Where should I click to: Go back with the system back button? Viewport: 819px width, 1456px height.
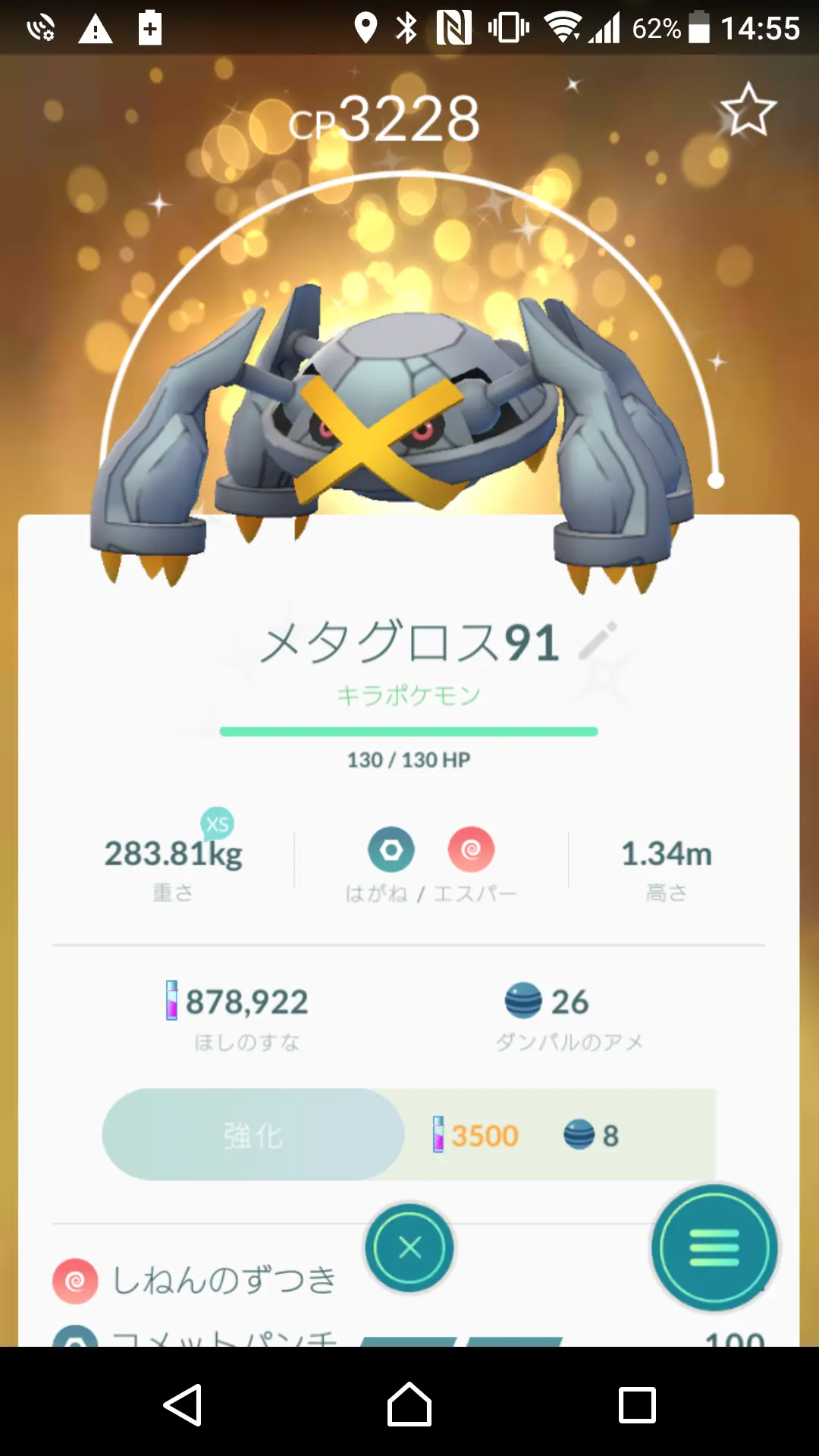click(183, 1404)
